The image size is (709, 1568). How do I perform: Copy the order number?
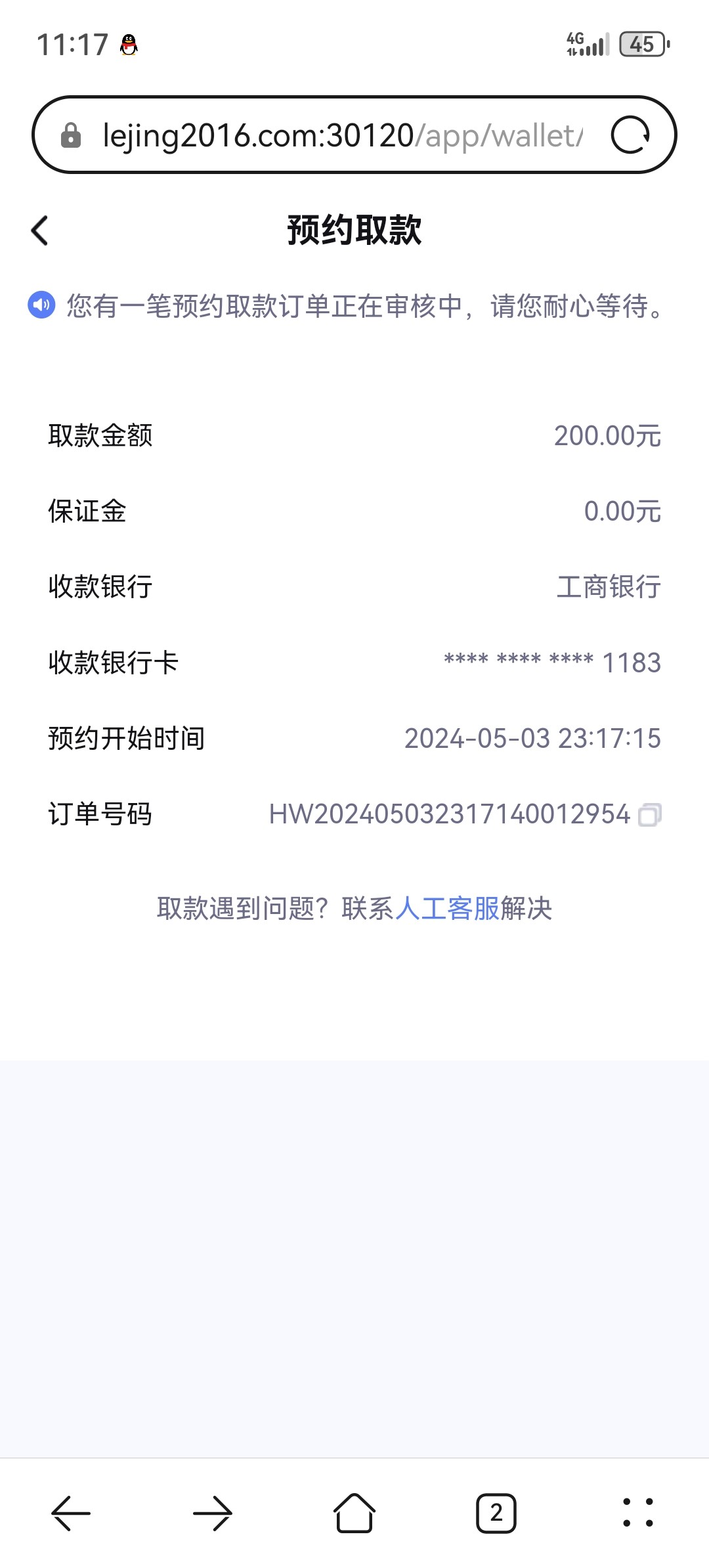[649, 815]
